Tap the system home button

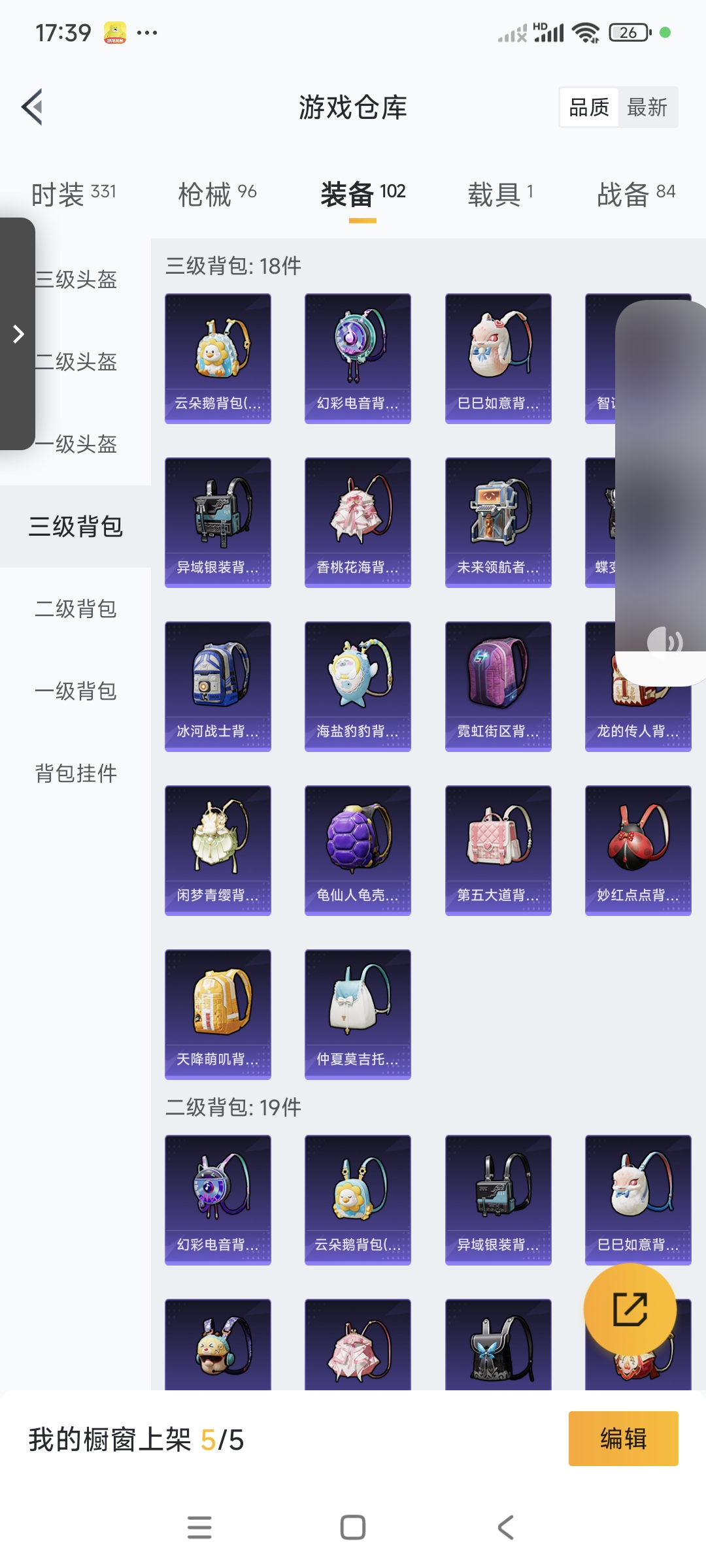(353, 1527)
